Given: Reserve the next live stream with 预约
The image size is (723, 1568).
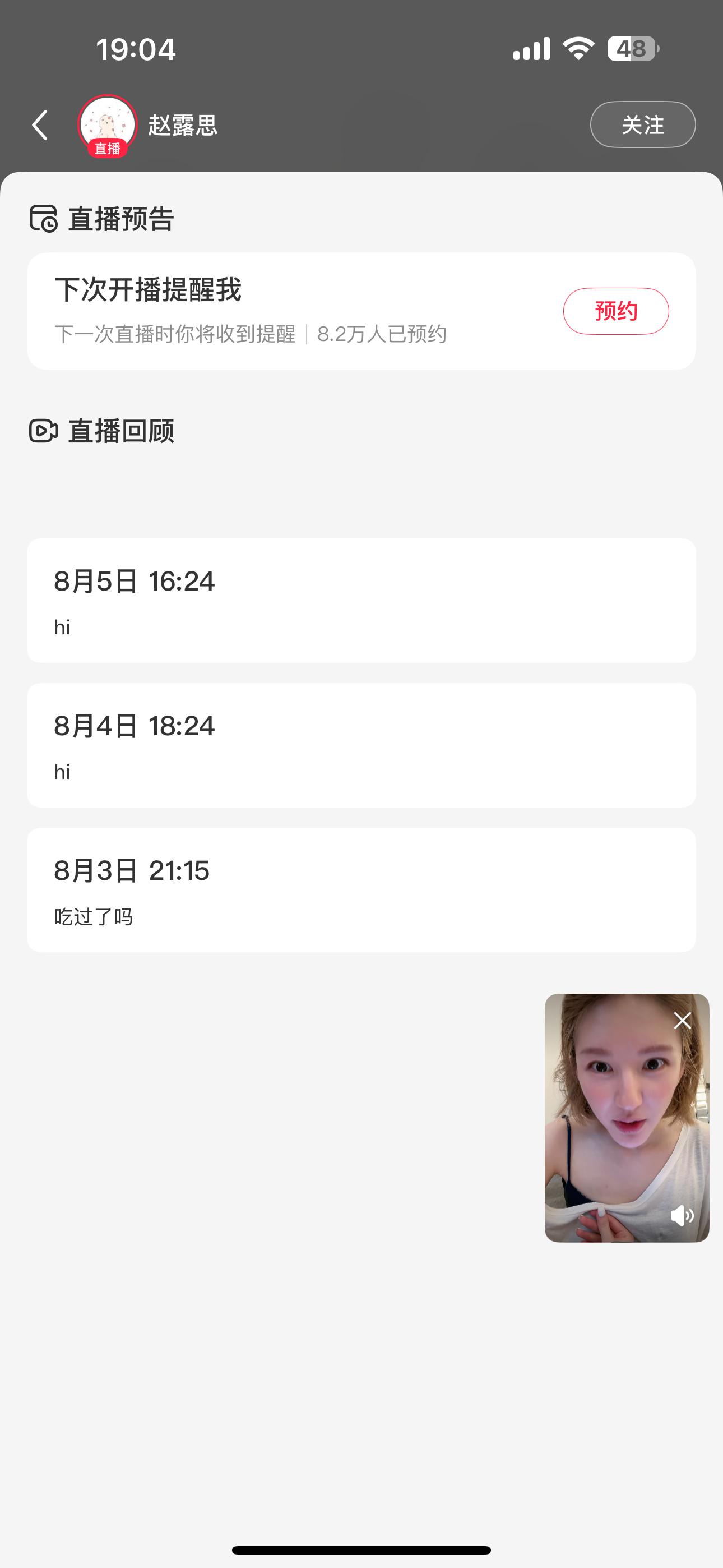Looking at the screenshot, I should 616,311.
